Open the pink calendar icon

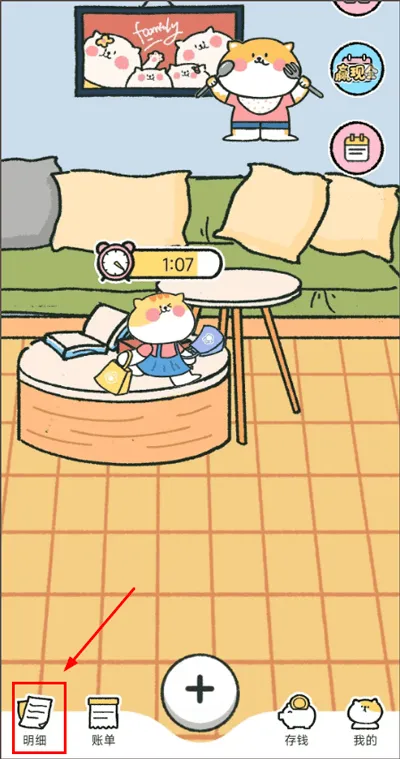point(357,148)
